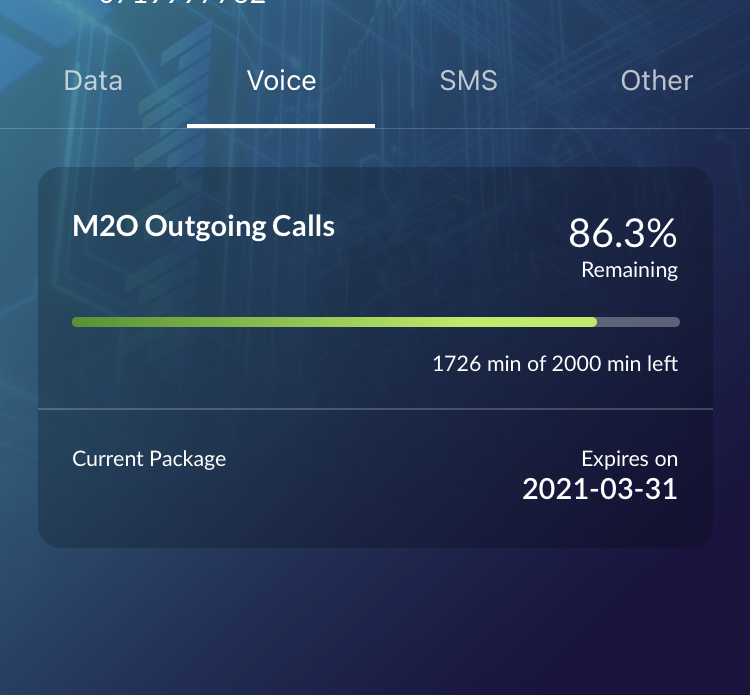Select the Voice tab
This screenshot has height=695, width=750.
281,80
